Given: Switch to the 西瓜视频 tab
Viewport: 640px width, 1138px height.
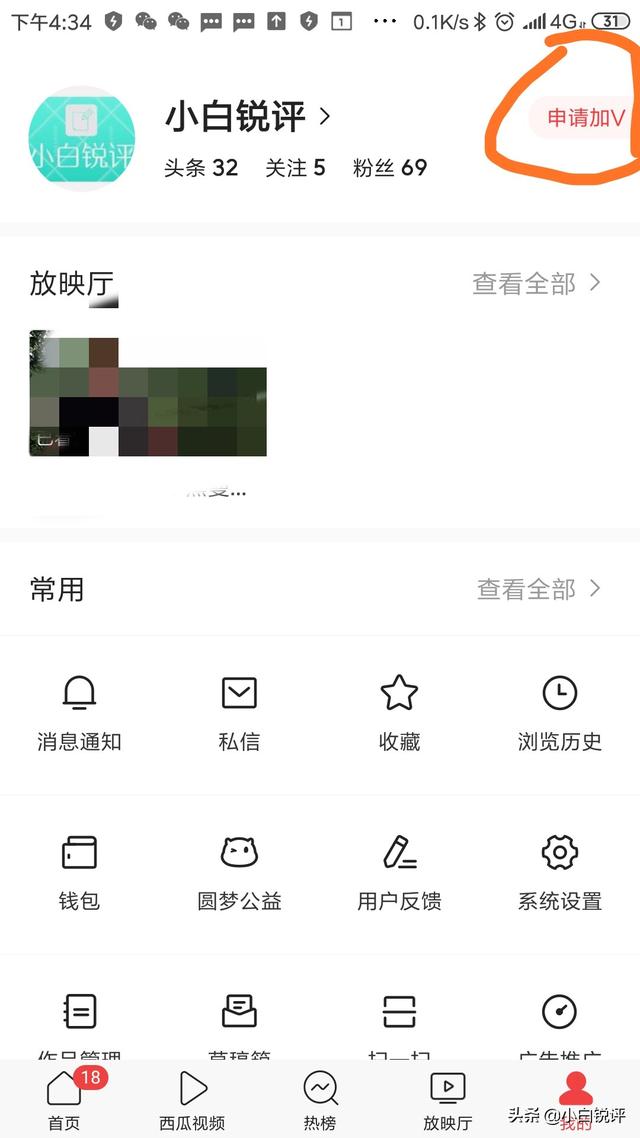Looking at the screenshot, I should coord(192,1100).
